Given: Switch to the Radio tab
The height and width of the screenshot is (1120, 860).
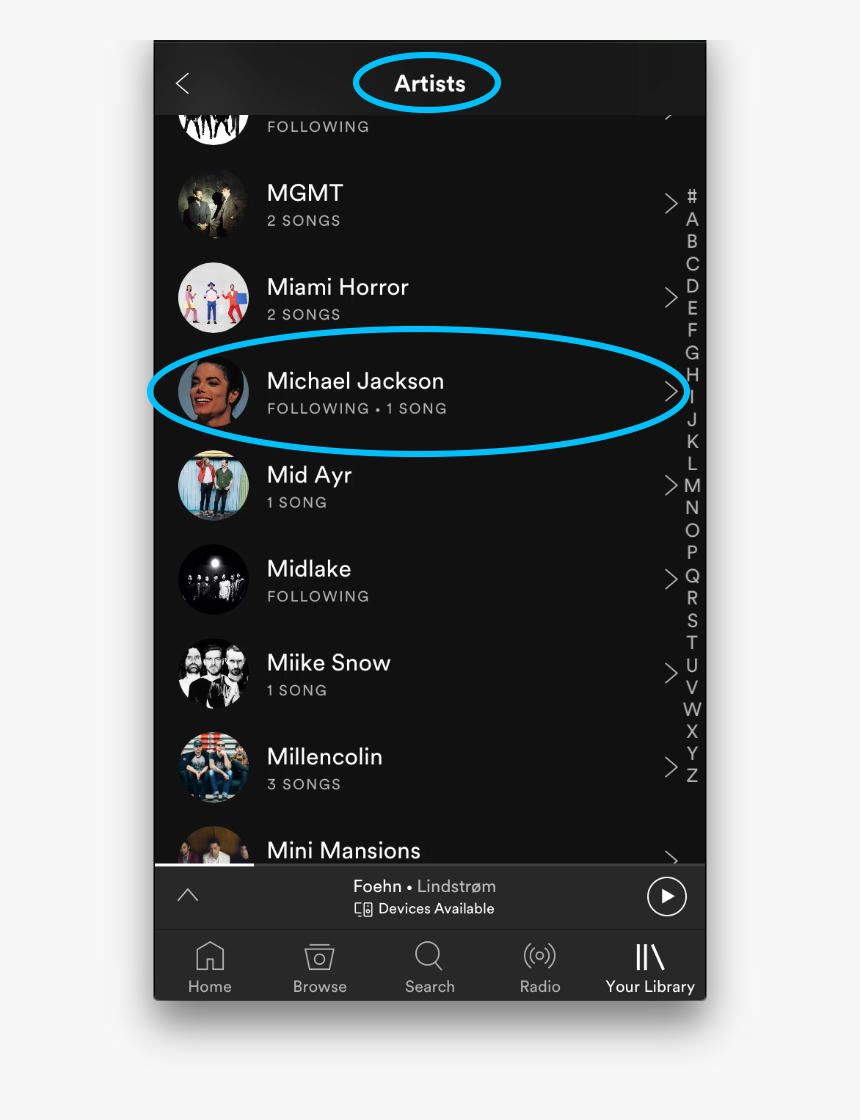Looking at the screenshot, I should click(540, 967).
